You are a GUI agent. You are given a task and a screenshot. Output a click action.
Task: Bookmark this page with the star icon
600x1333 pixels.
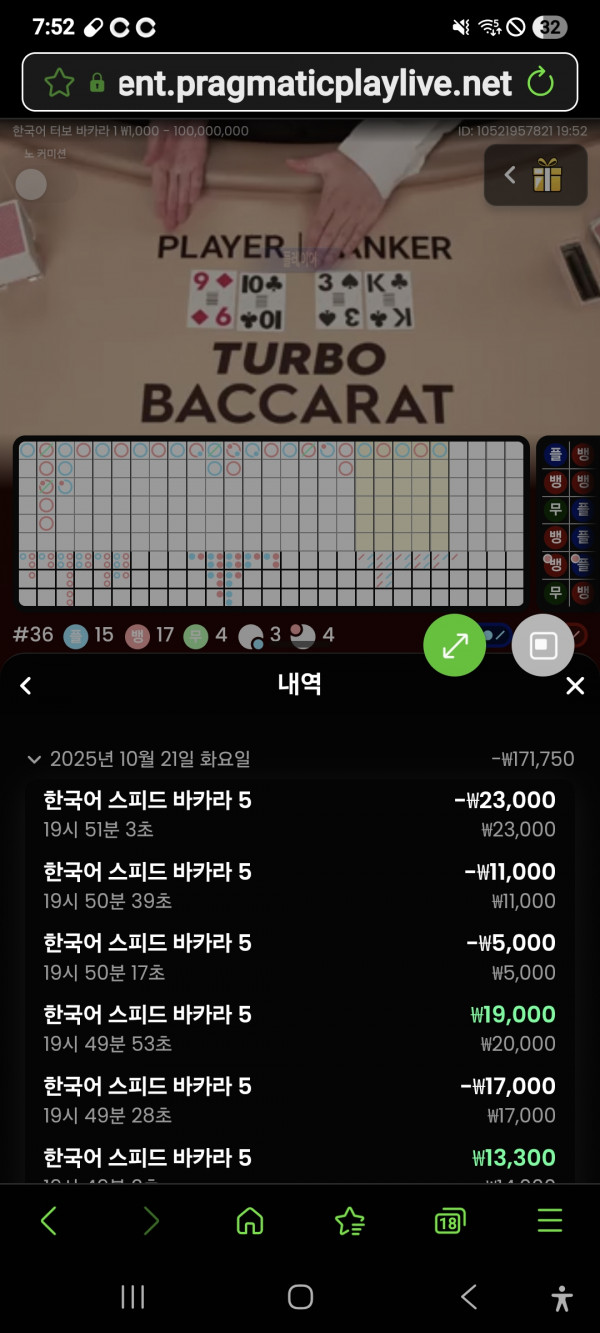59,82
